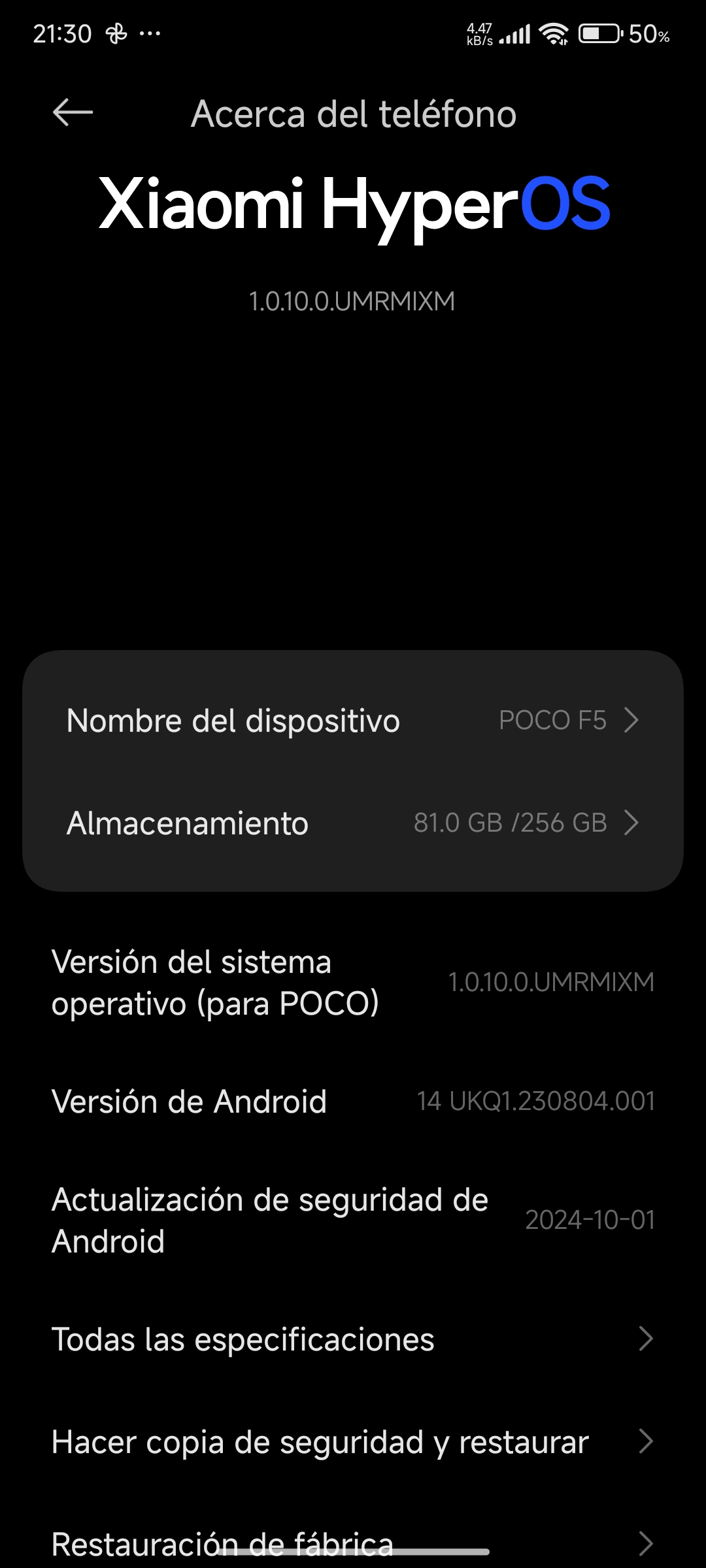Open Almacenamiento details
This screenshot has height=1568, width=706.
(x=353, y=823)
